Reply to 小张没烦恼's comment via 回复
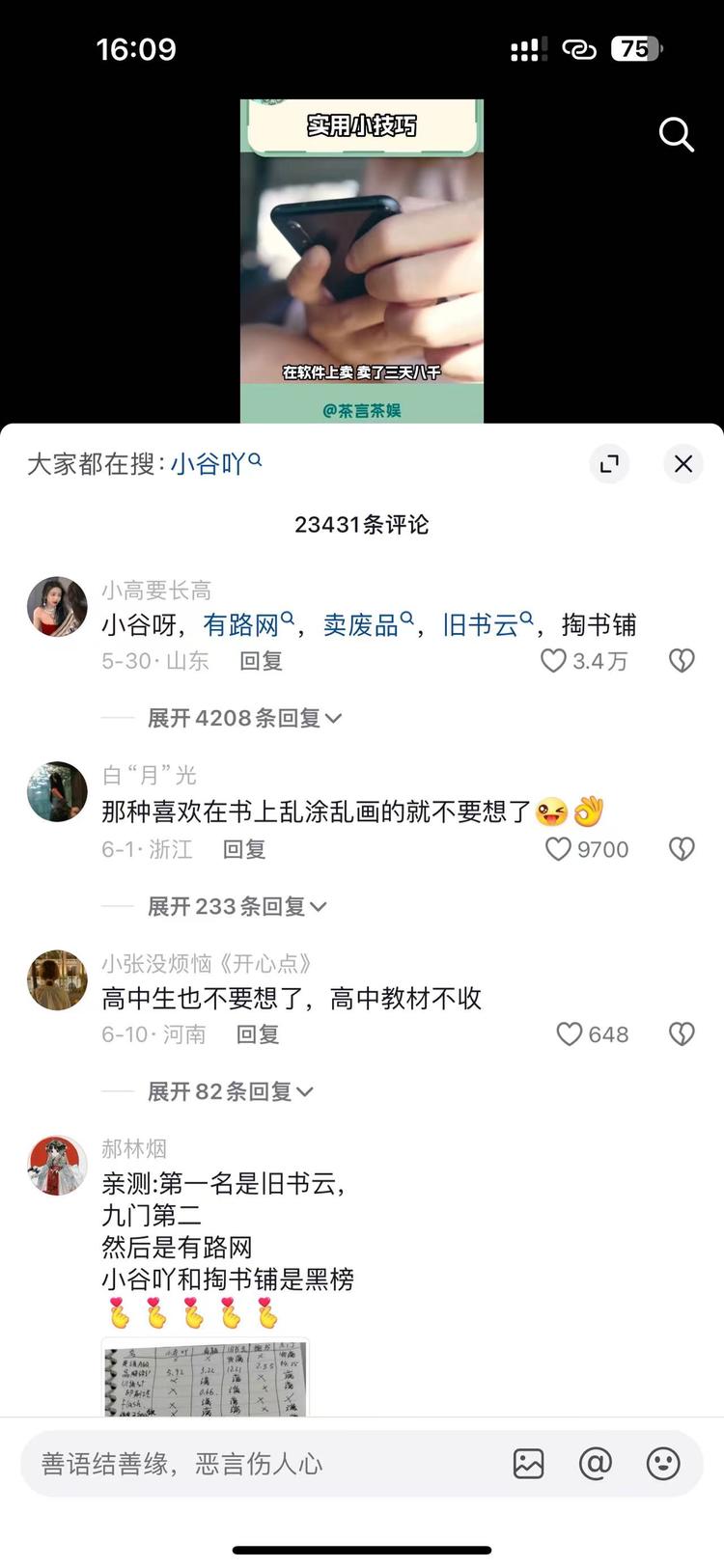The width and height of the screenshot is (724, 1568). (x=257, y=1034)
